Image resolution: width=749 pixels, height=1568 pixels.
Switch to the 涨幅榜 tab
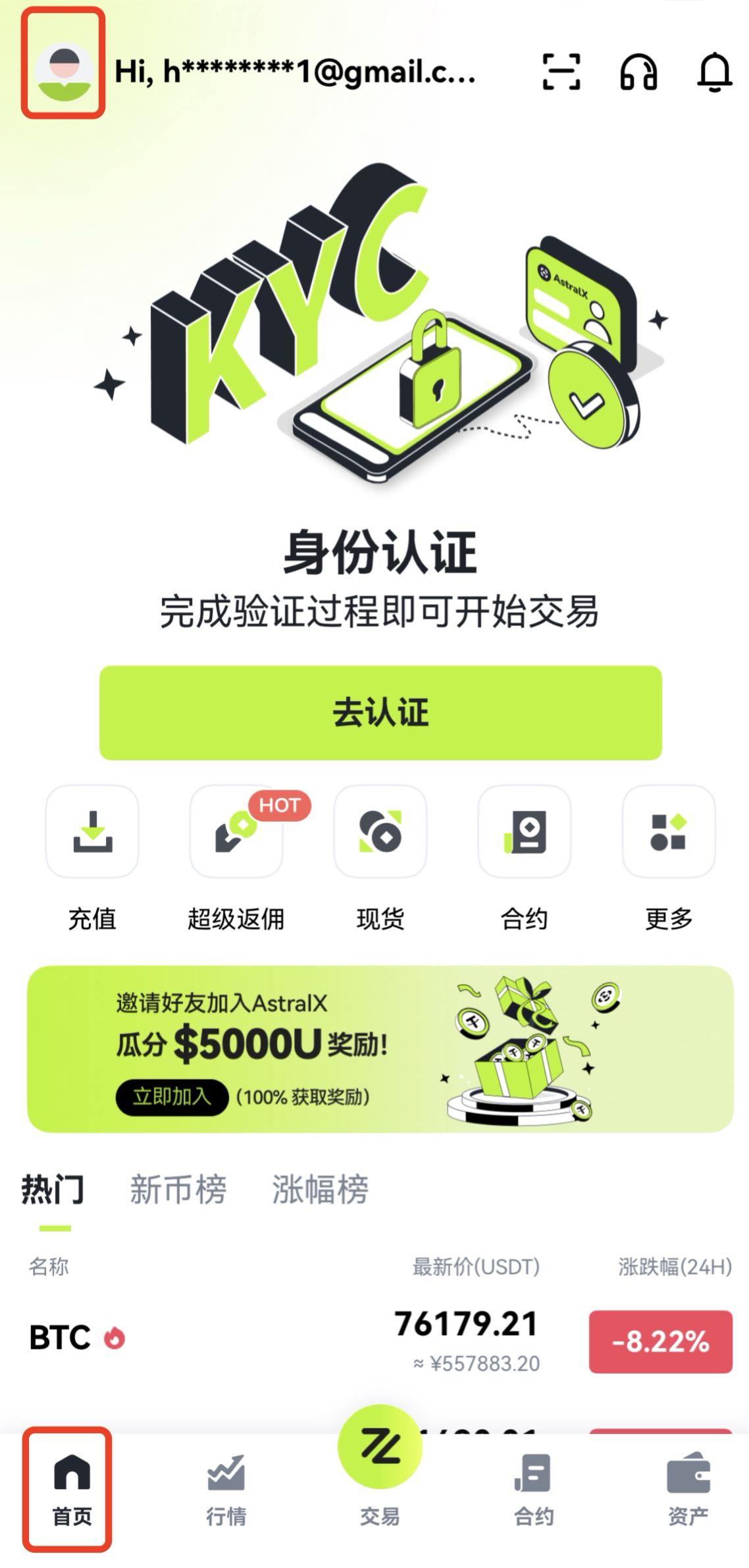click(321, 1188)
